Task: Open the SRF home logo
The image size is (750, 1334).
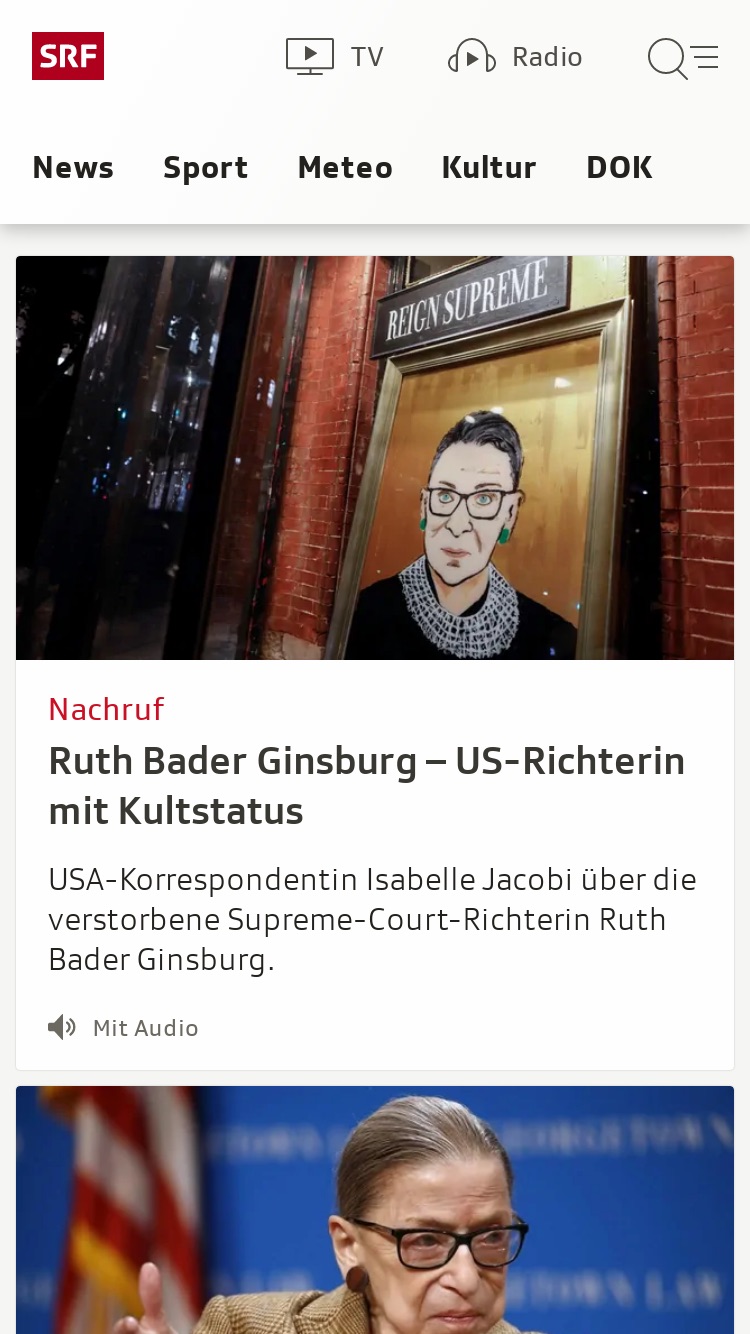Action: [x=68, y=56]
